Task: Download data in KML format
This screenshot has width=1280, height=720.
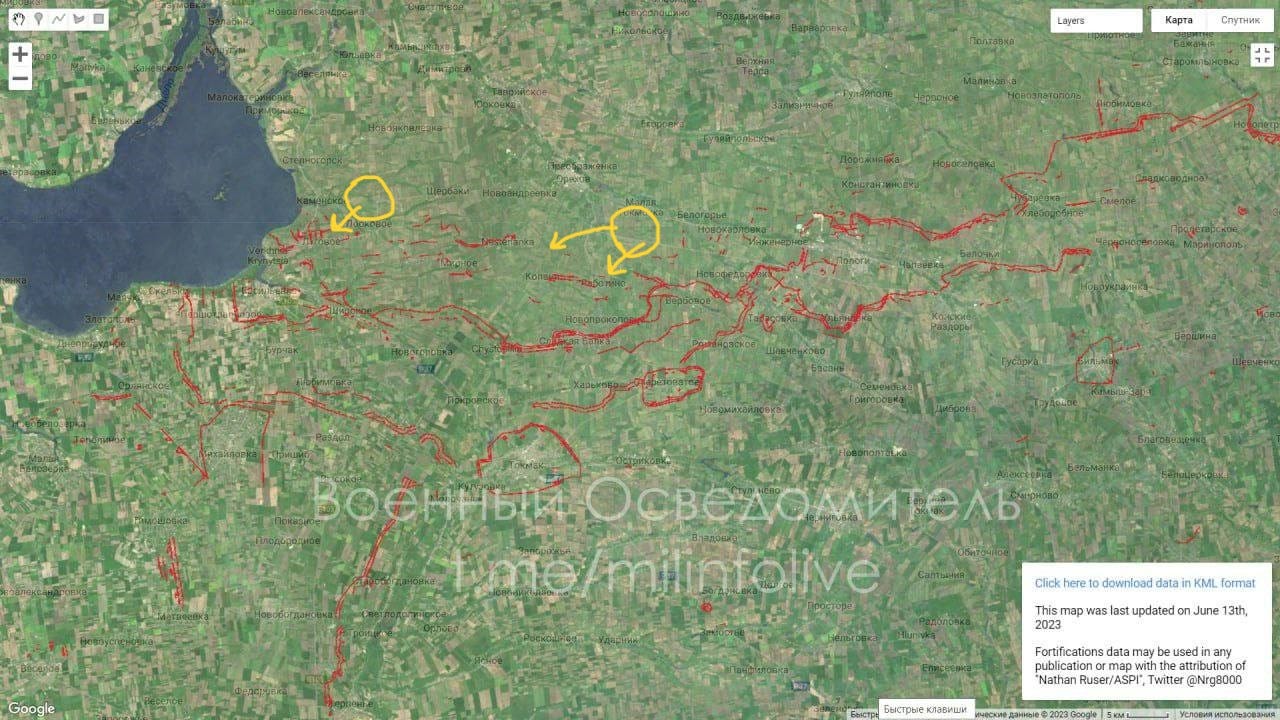Action: click(1144, 583)
